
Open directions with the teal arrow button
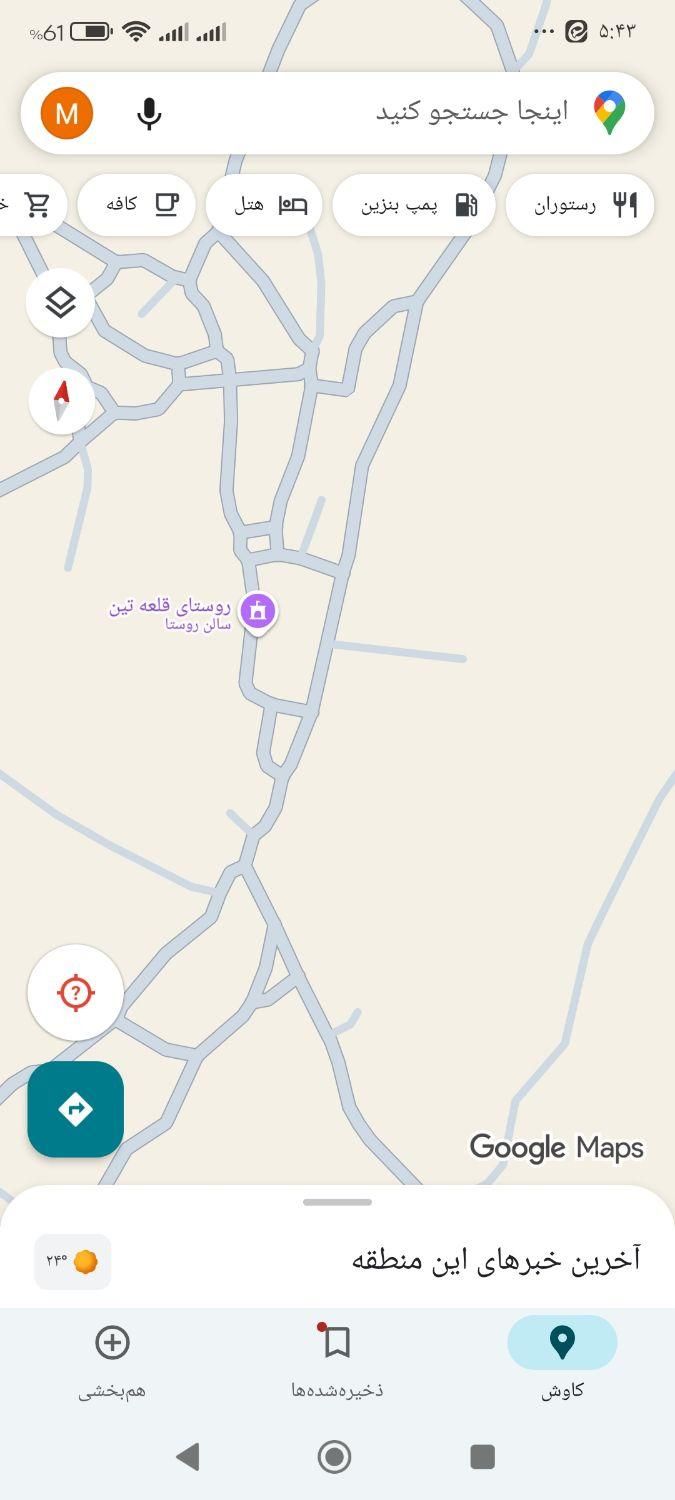(x=76, y=1109)
